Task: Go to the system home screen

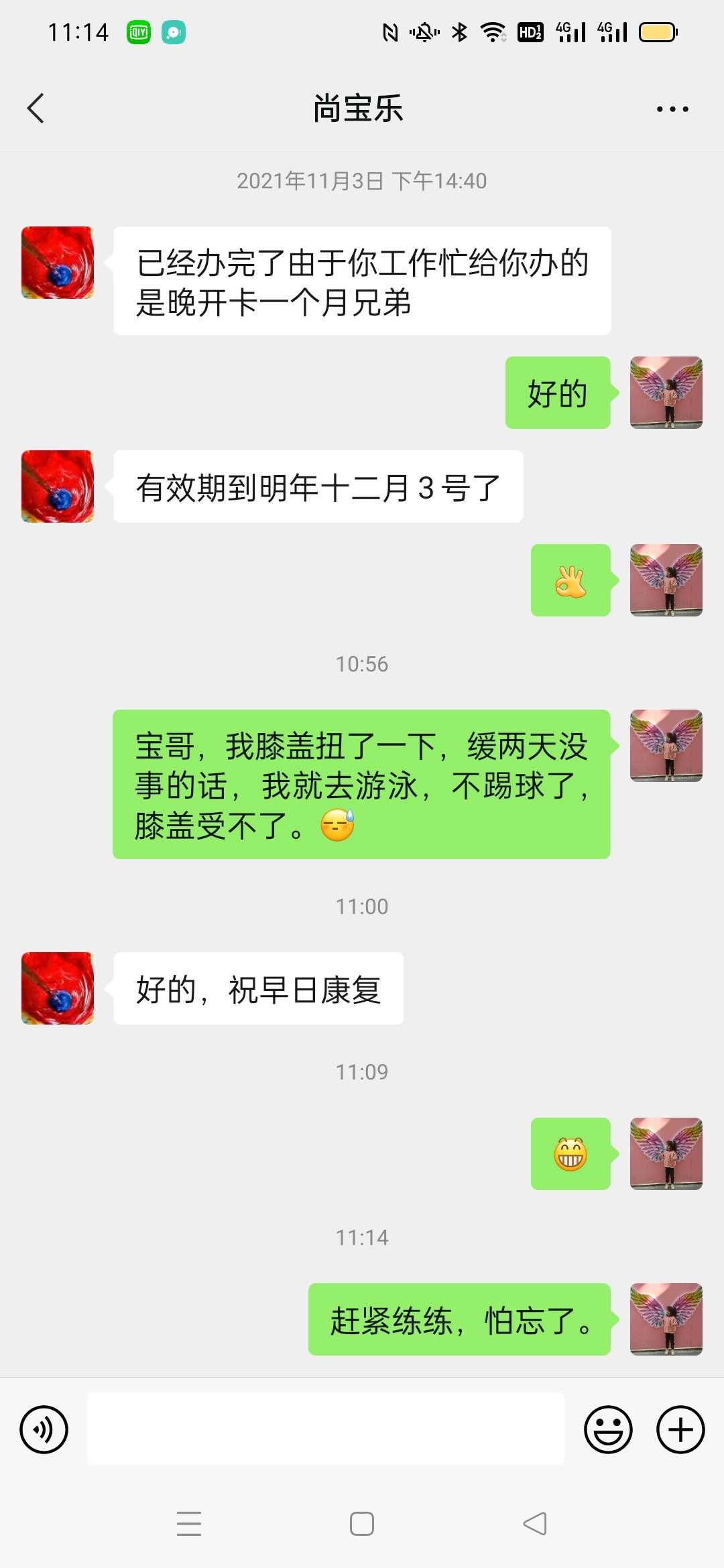Action: pyautogui.click(x=362, y=1524)
